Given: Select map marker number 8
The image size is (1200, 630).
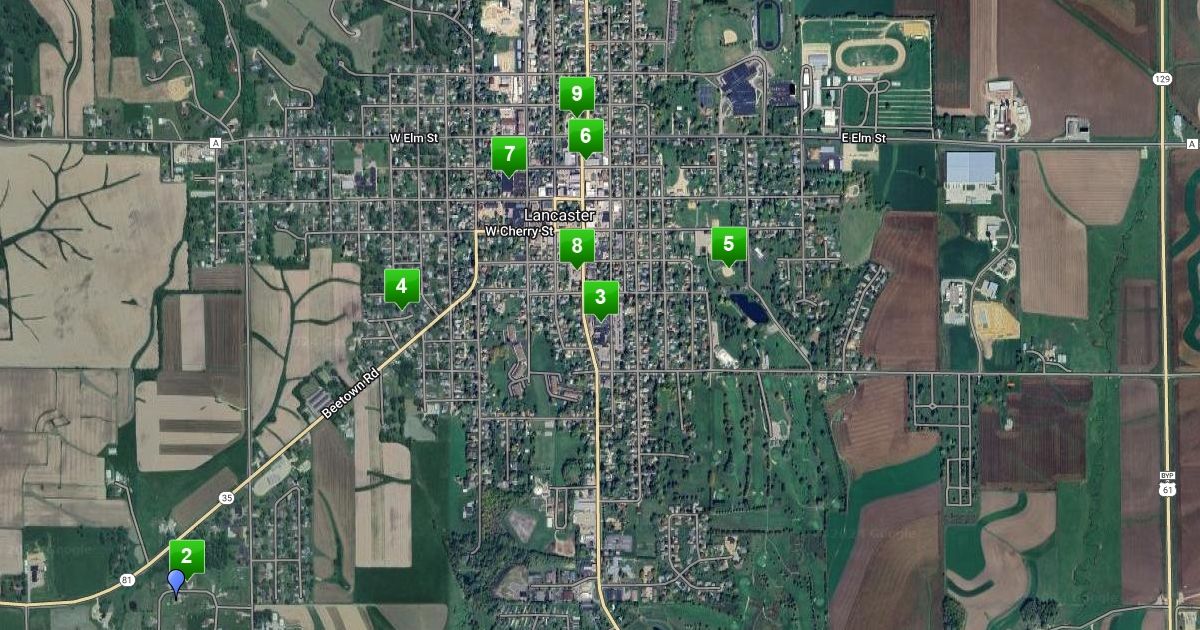Looking at the screenshot, I should tap(577, 246).
